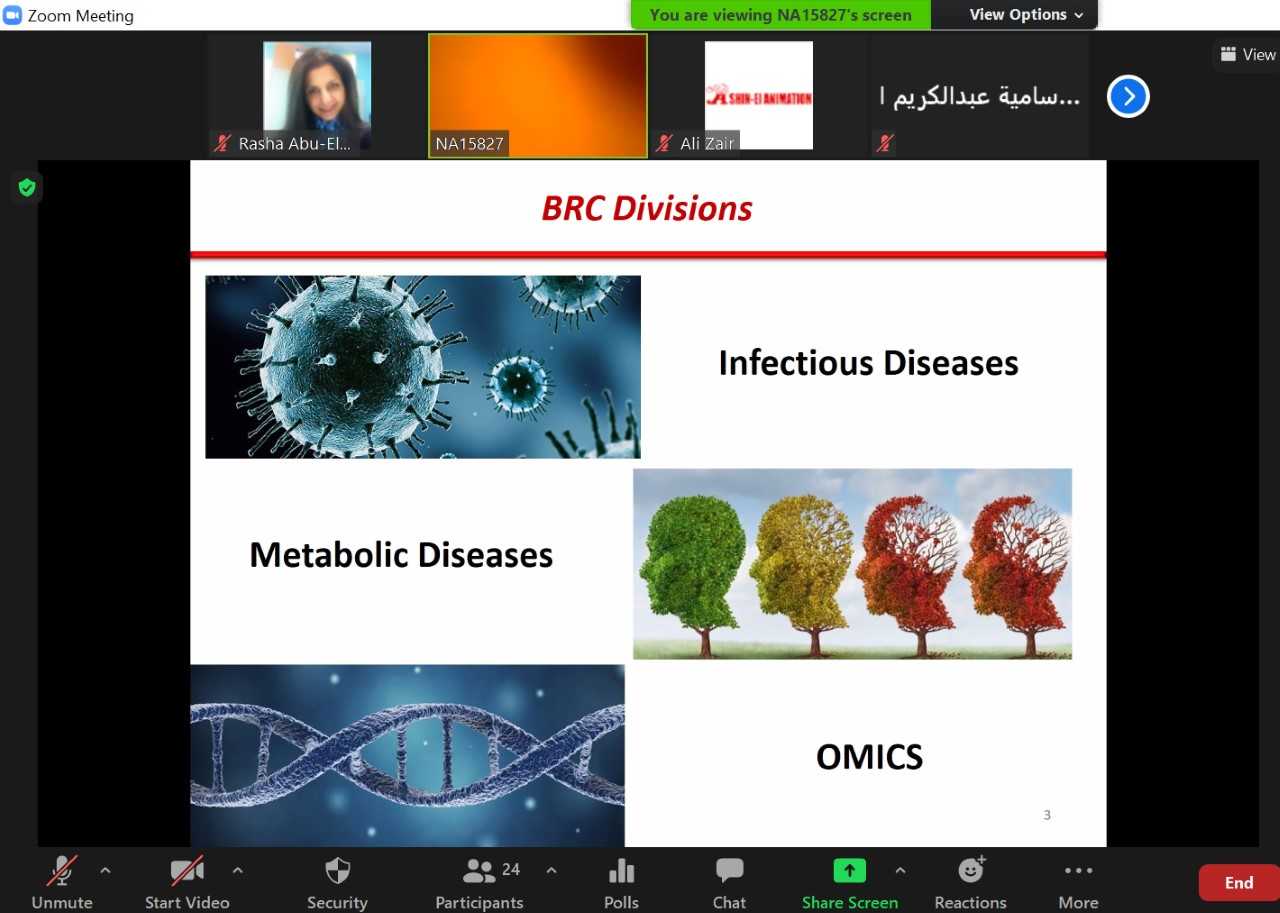Expand arrow beside Participants
The width and height of the screenshot is (1280, 913).
pyautogui.click(x=551, y=870)
